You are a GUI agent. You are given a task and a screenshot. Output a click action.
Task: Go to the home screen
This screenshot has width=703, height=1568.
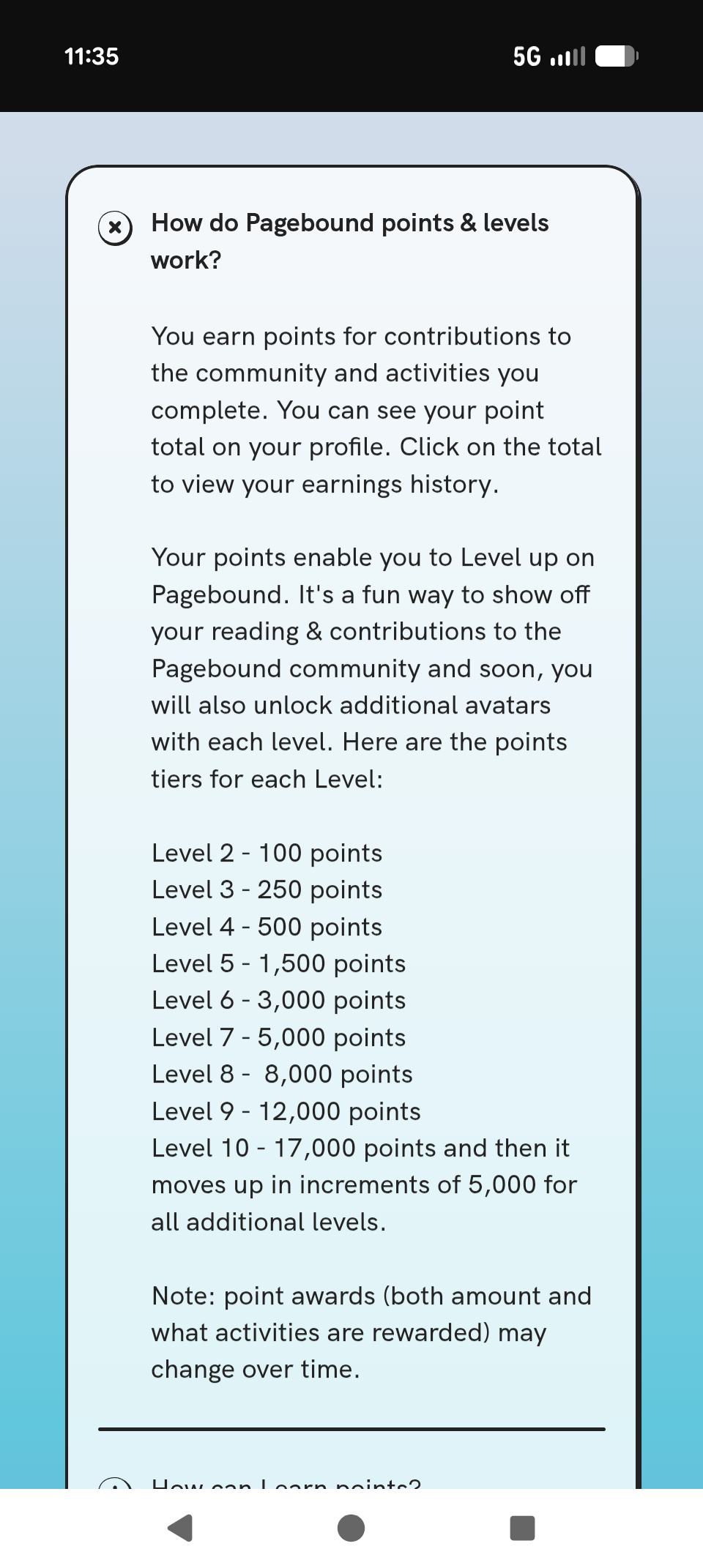click(351, 1528)
